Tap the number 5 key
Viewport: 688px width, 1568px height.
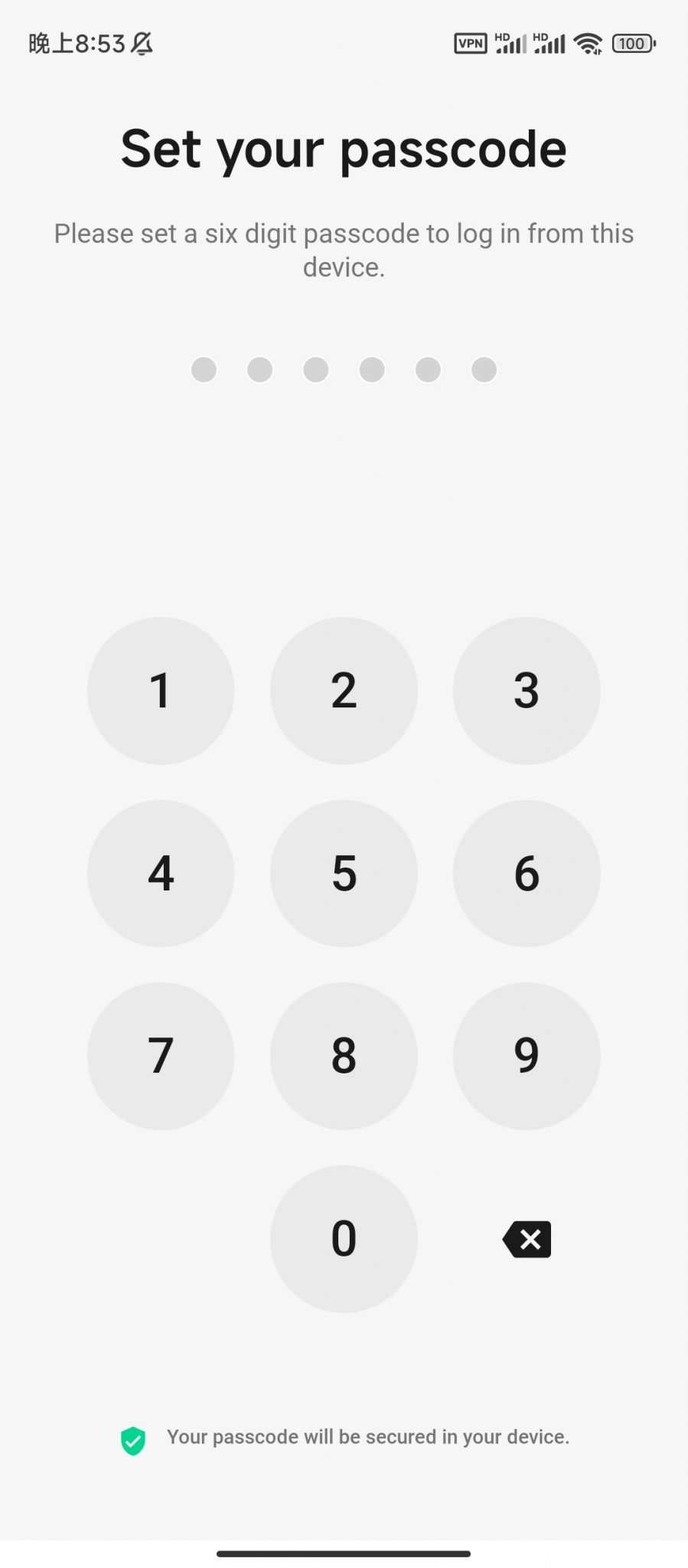(x=344, y=874)
